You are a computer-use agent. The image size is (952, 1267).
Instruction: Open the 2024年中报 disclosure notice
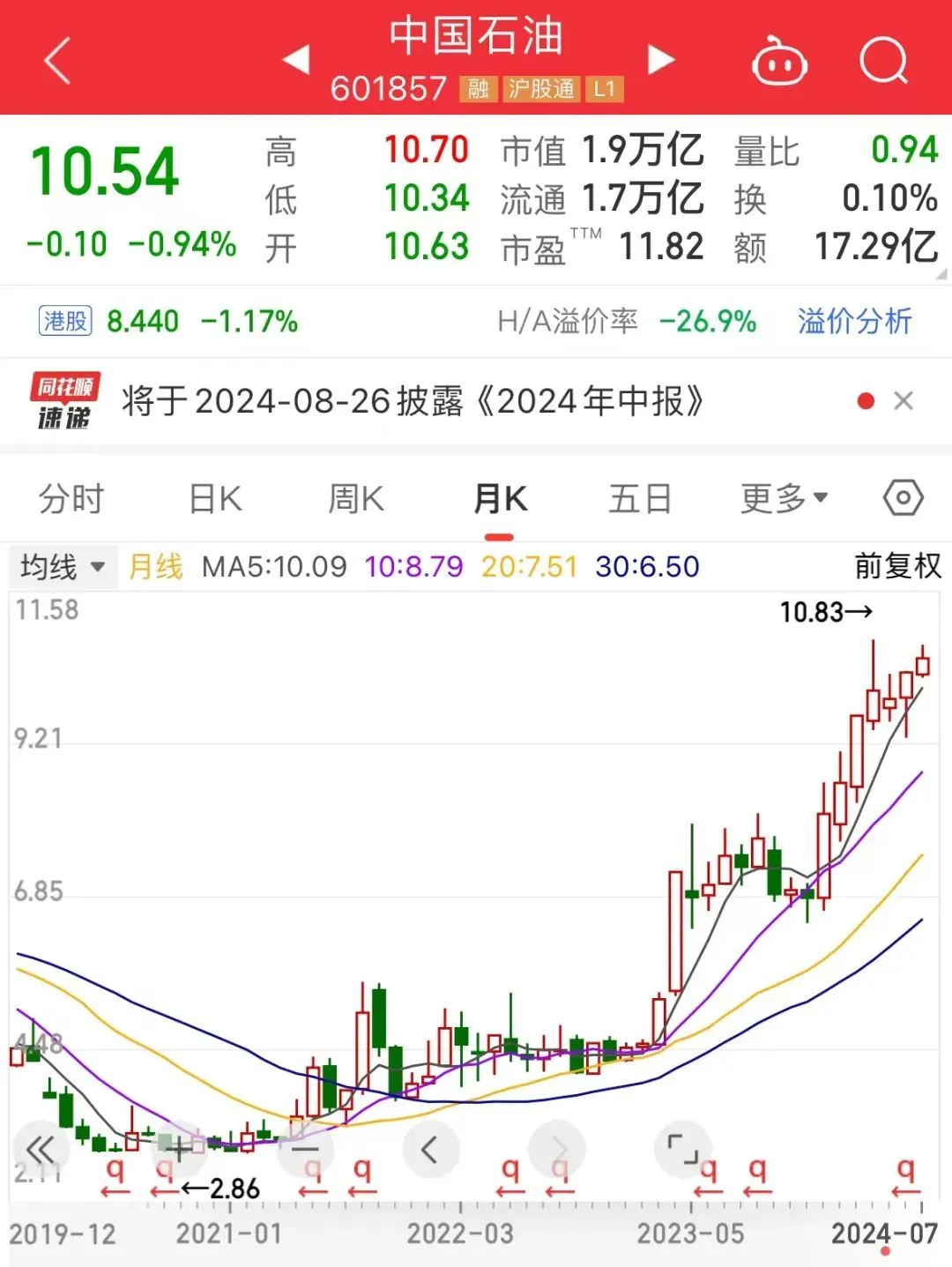click(x=413, y=401)
